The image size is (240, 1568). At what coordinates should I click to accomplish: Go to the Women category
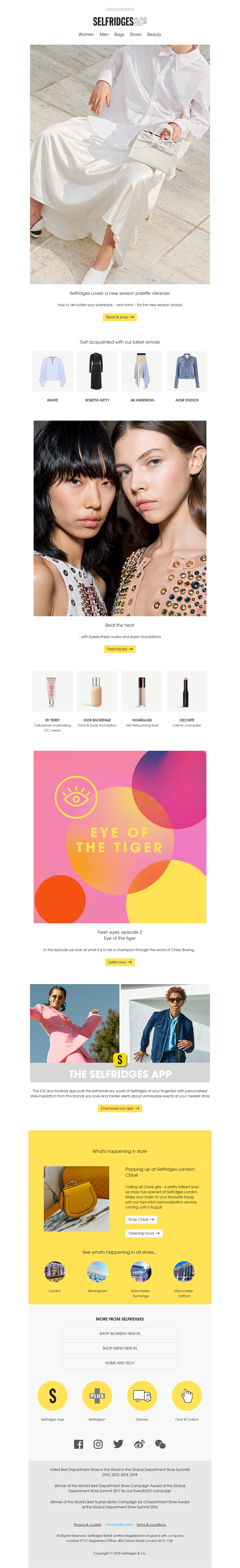[x=86, y=35]
